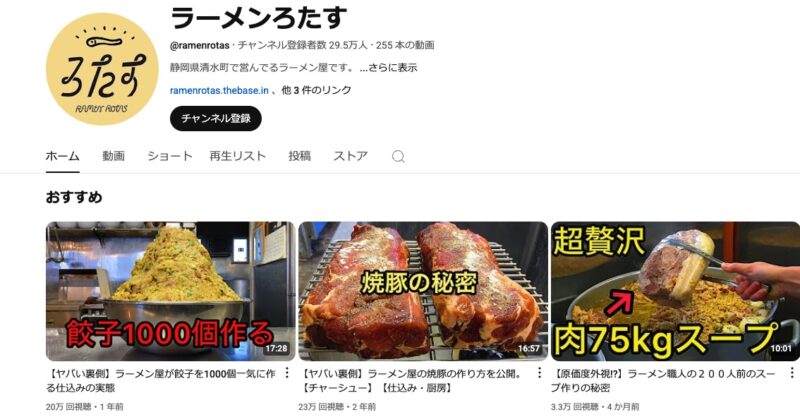
Task: Expand description with さらに表示
Action: click(388, 68)
